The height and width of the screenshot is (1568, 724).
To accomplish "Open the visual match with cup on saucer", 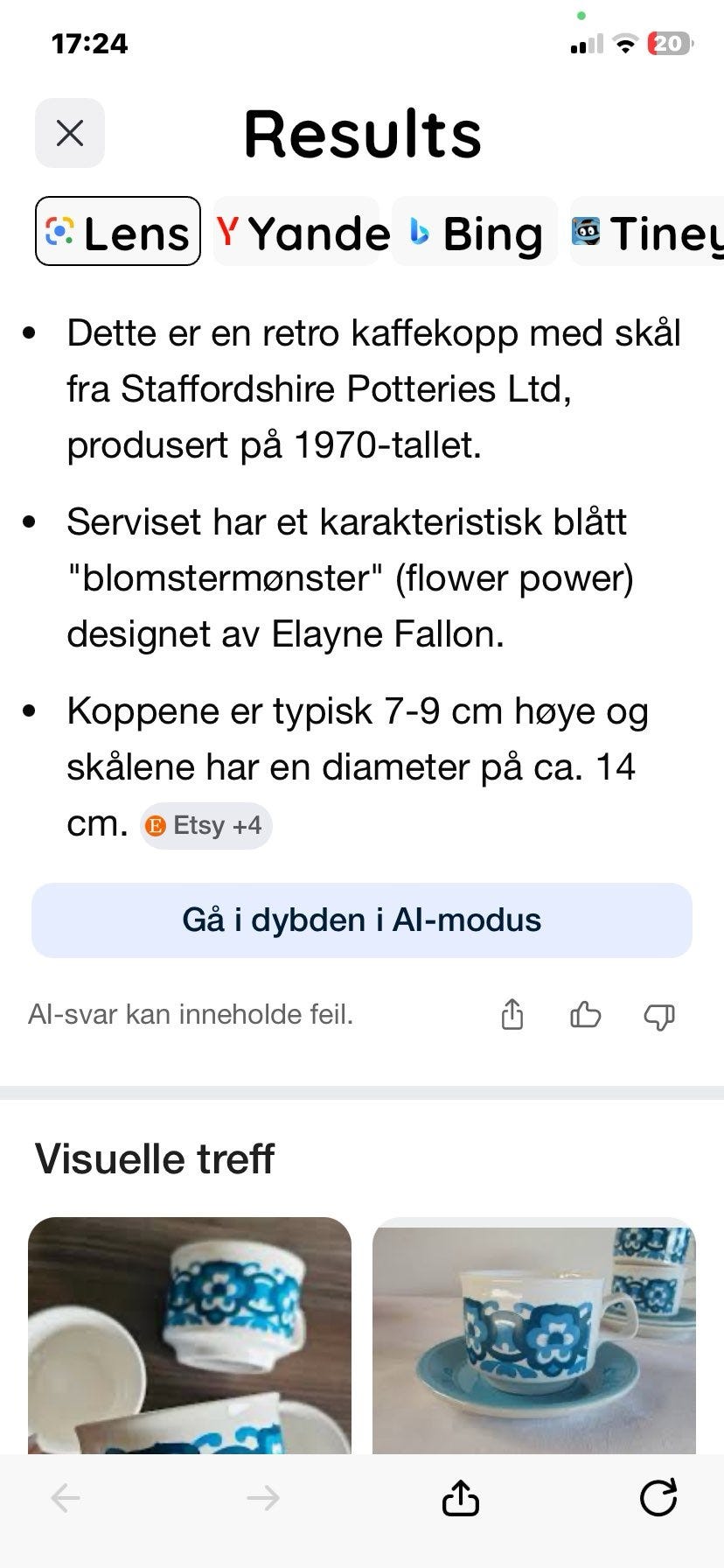I will click(x=534, y=1336).
